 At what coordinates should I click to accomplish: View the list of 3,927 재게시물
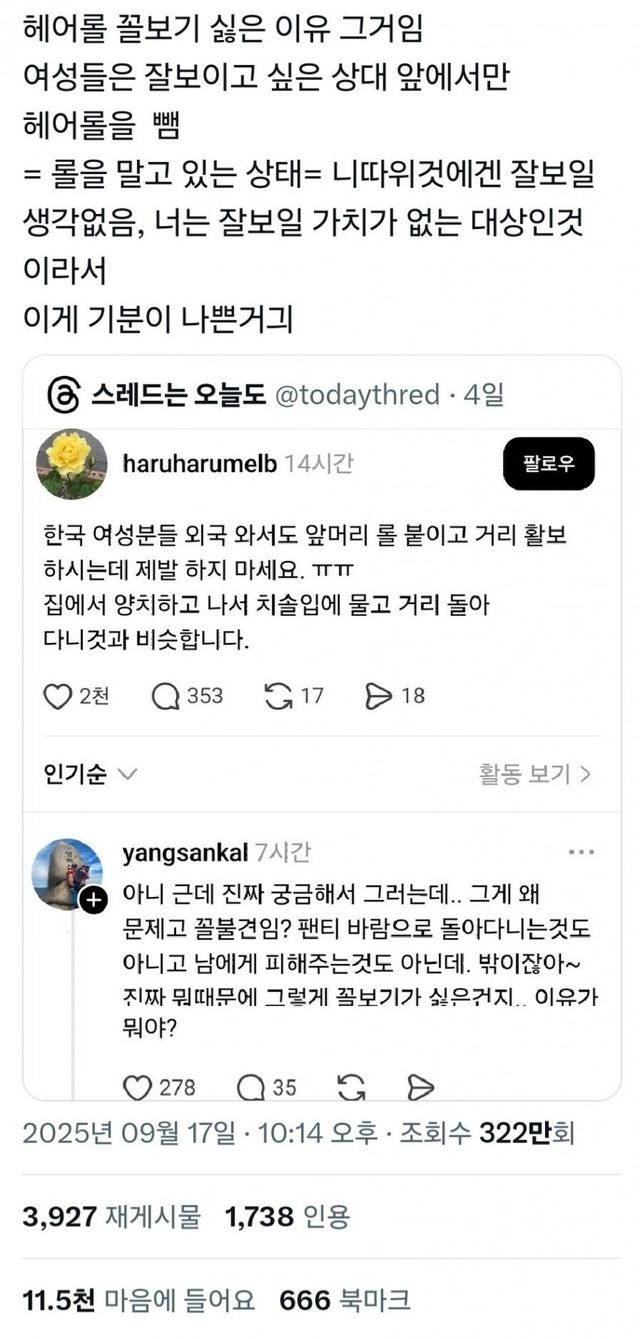coord(111,1217)
